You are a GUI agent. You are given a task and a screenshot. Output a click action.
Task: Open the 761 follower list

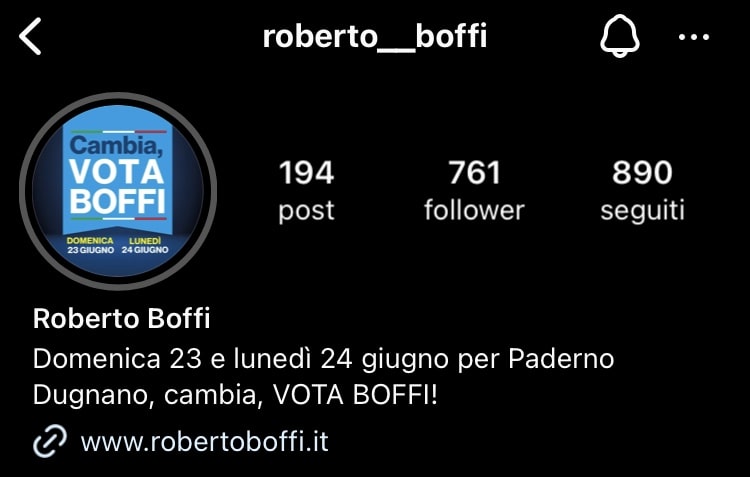[x=474, y=190]
